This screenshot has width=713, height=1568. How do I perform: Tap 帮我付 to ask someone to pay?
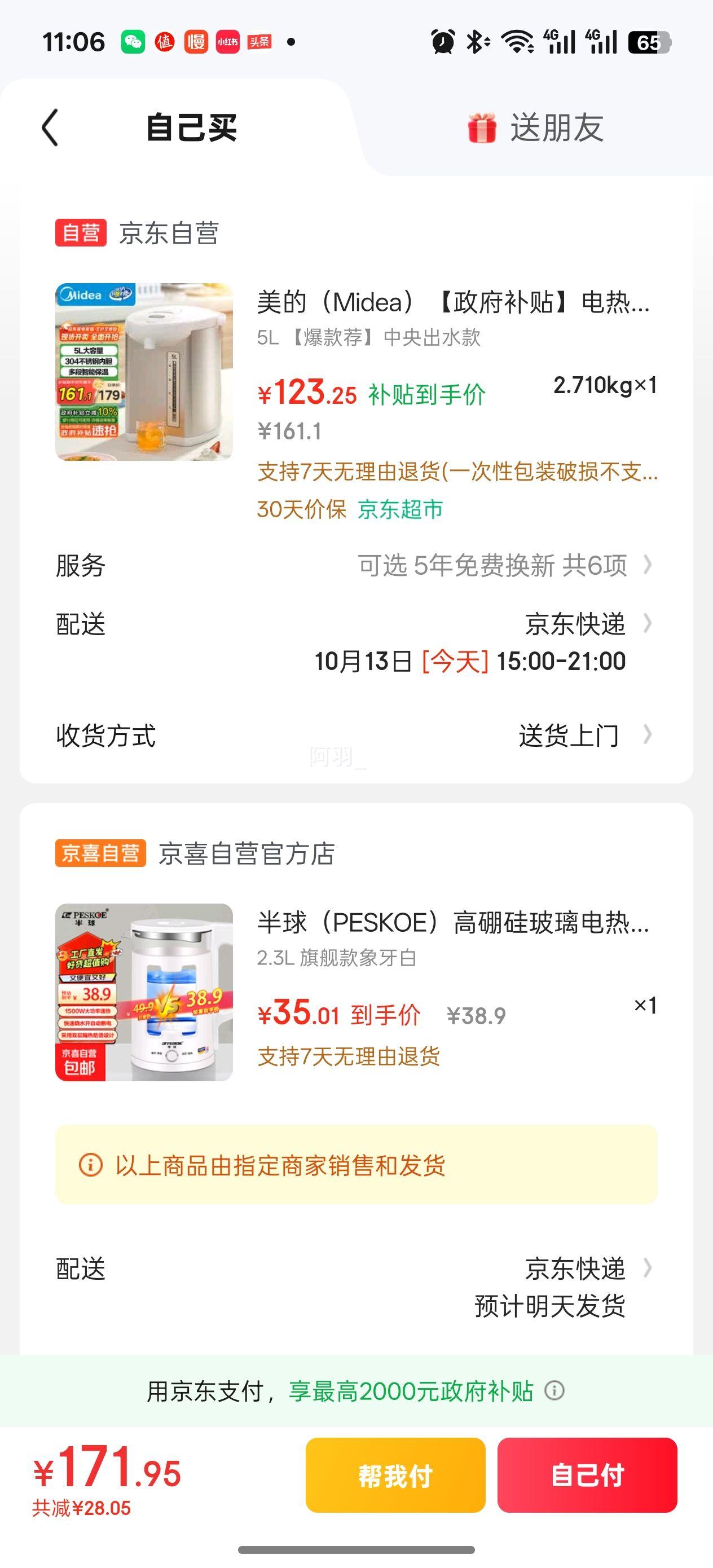(x=395, y=1475)
